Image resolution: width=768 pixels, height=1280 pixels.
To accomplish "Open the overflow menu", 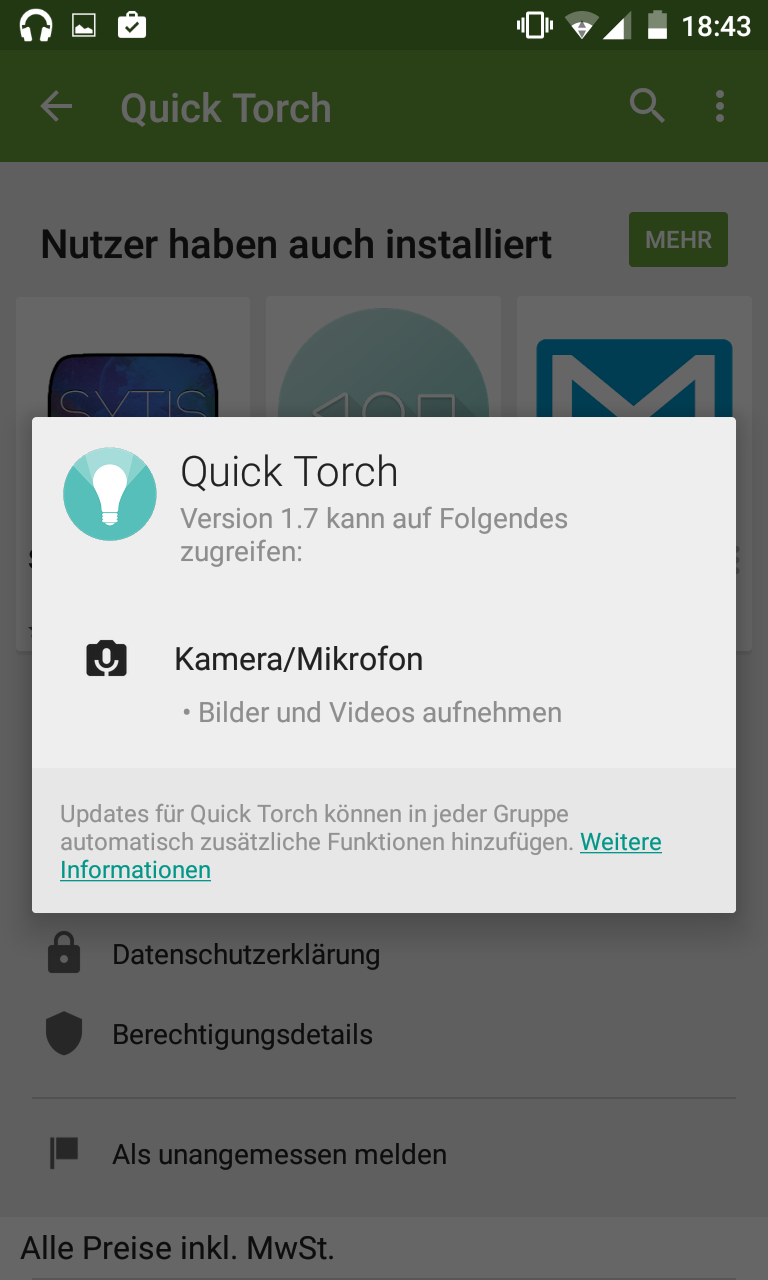I will pos(720,106).
